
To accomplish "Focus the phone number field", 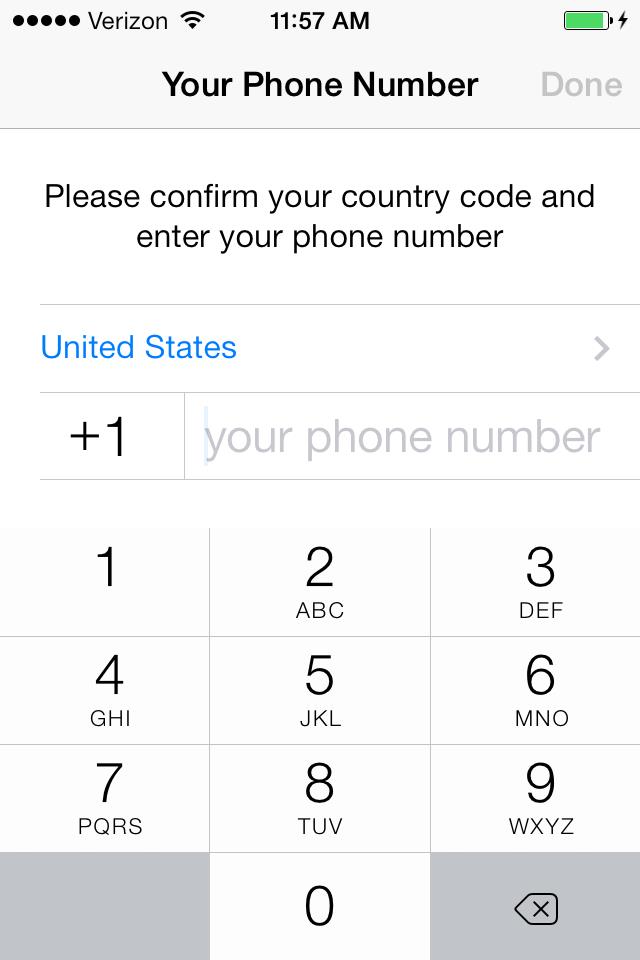I will [x=410, y=437].
